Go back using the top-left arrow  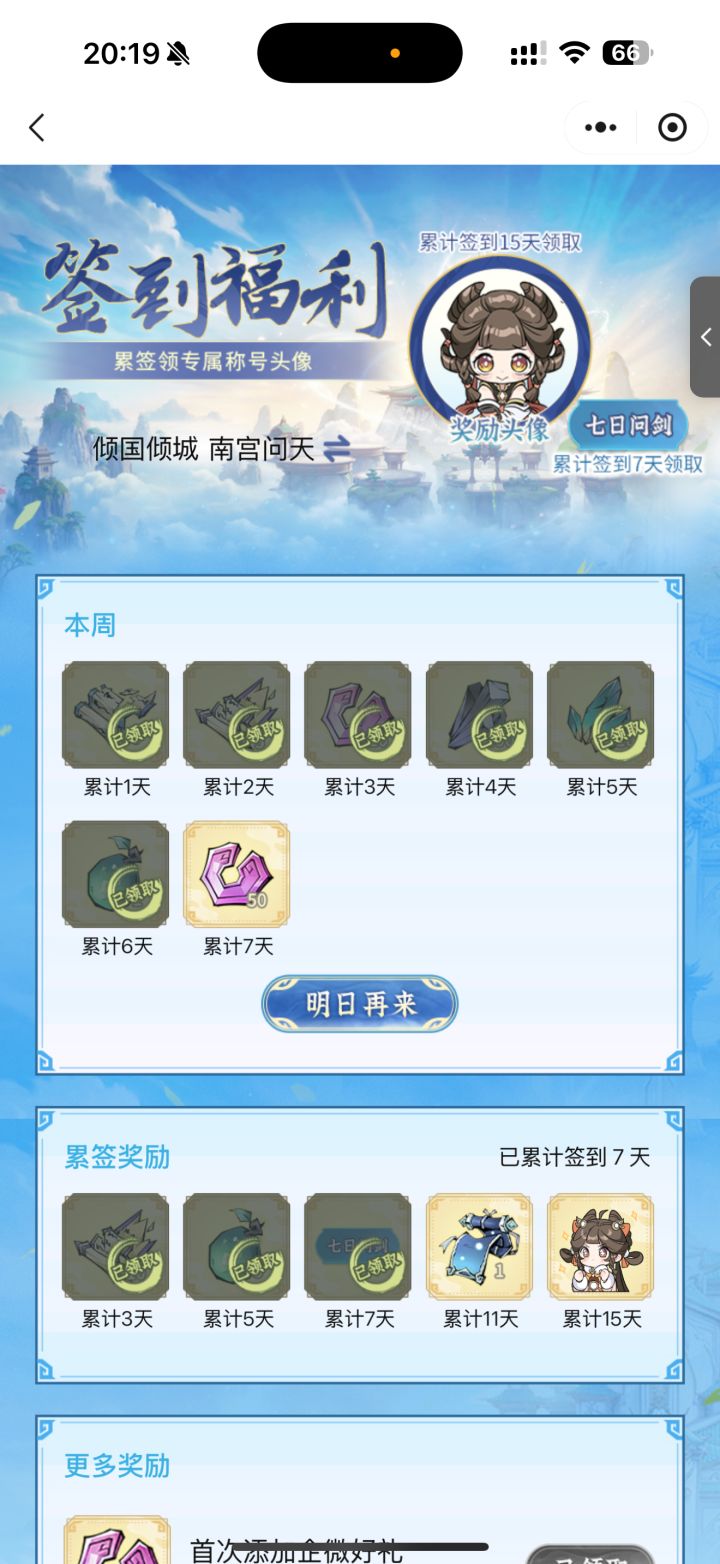37,128
